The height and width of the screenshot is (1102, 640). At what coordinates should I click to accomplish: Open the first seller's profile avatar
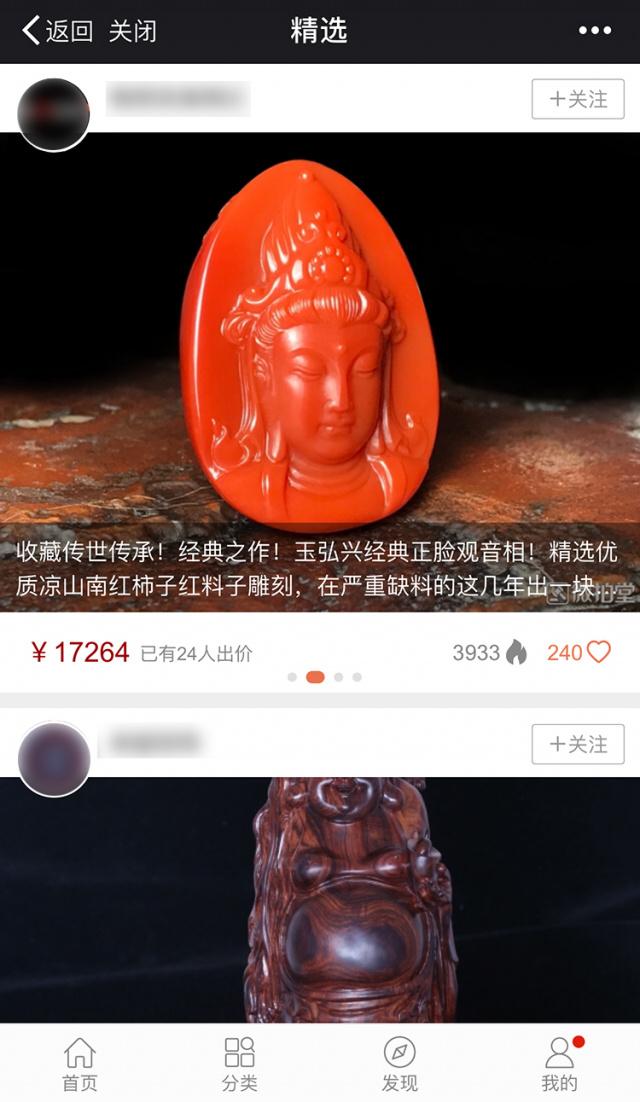[x=54, y=115]
